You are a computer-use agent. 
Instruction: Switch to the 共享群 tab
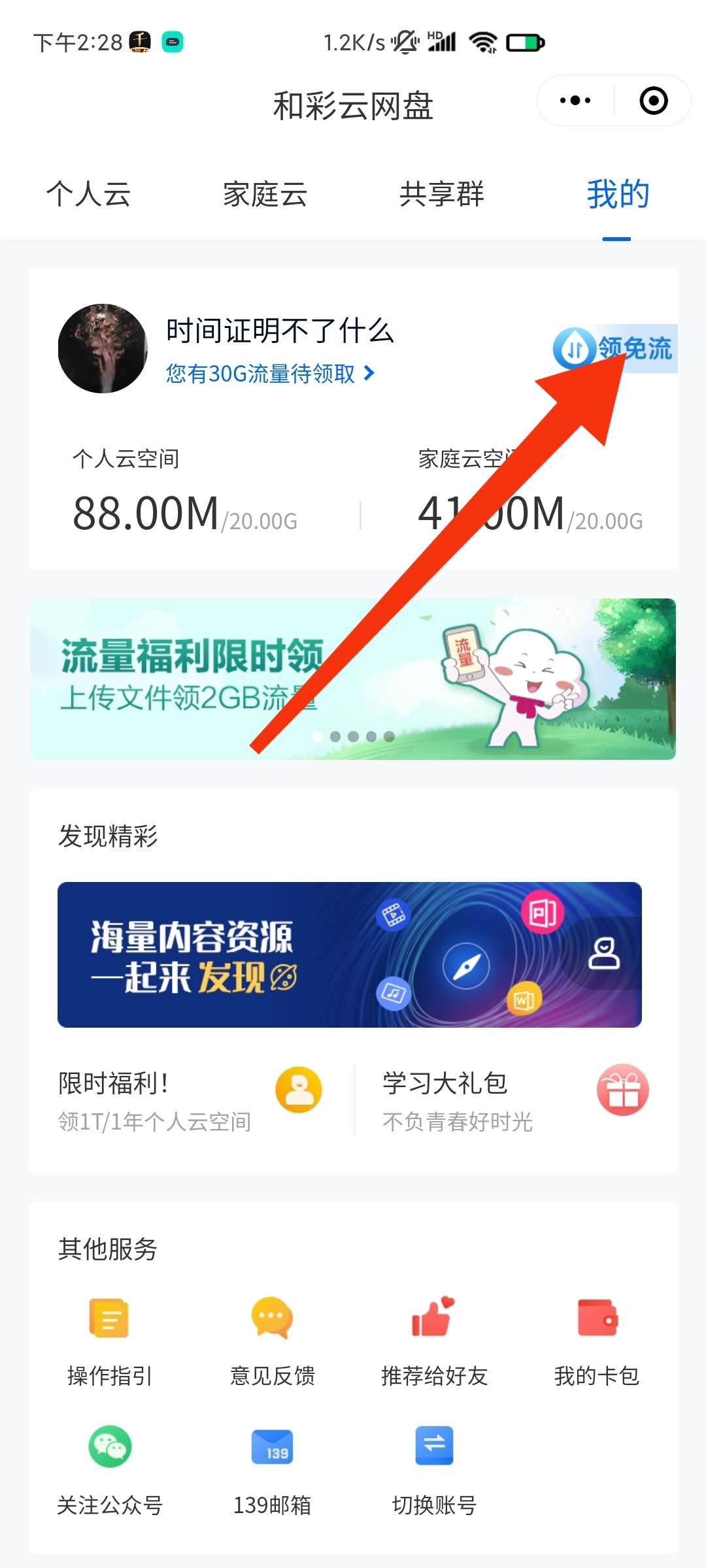[x=441, y=194]
